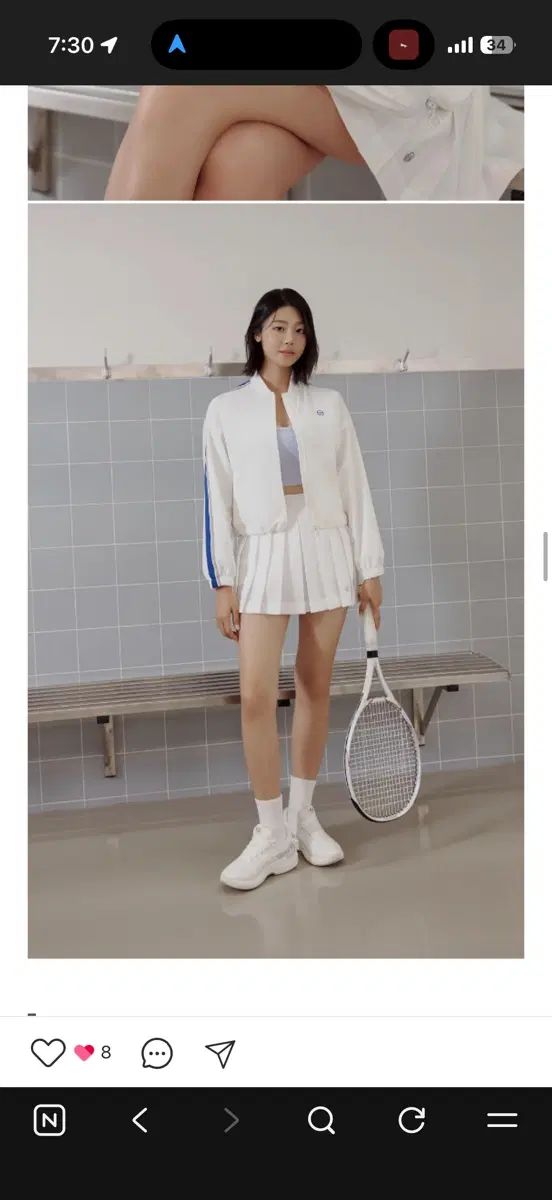Viewport: 552px width, 1200px height.
Task: Go back to the previous page
Action: click(140, 1121)
